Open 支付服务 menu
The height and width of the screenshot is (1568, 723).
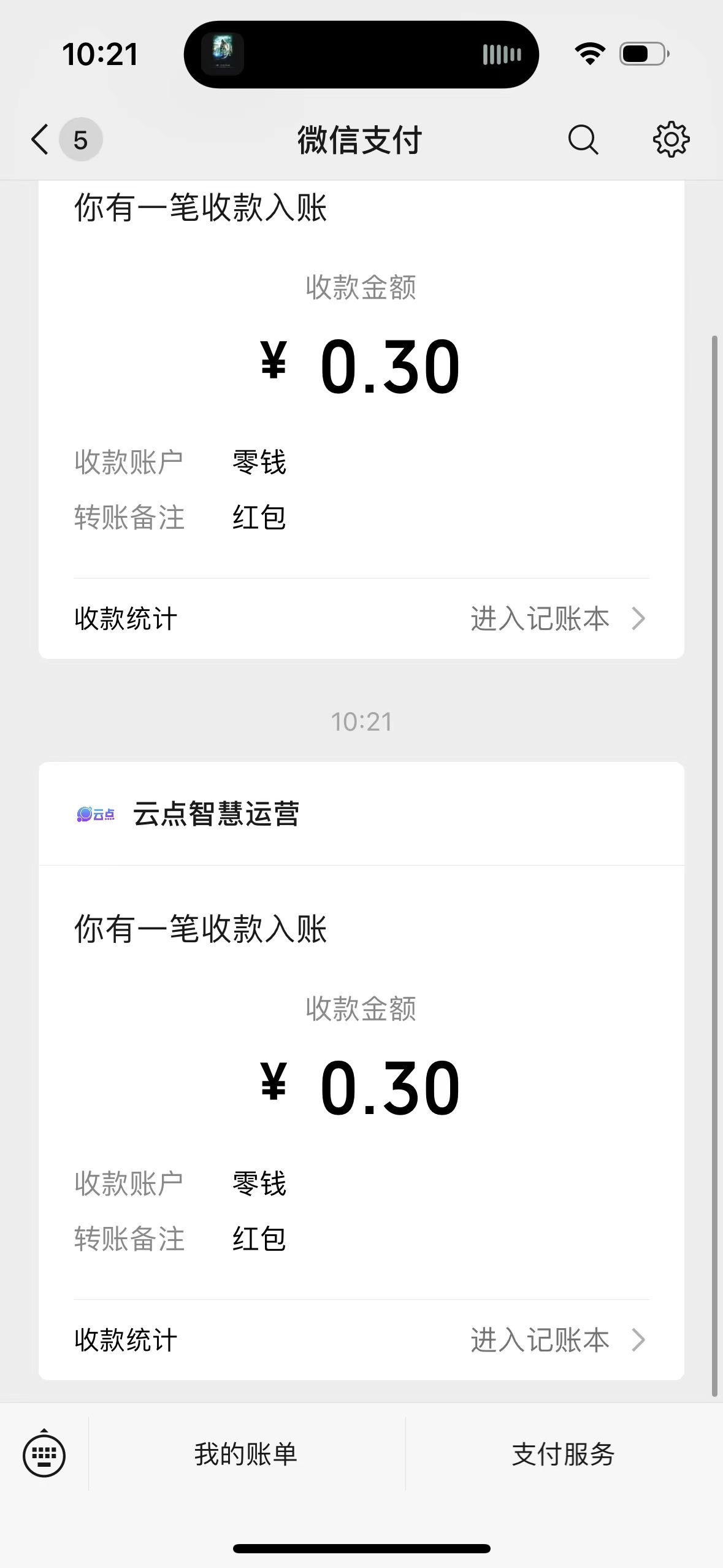pos(563,1455)
